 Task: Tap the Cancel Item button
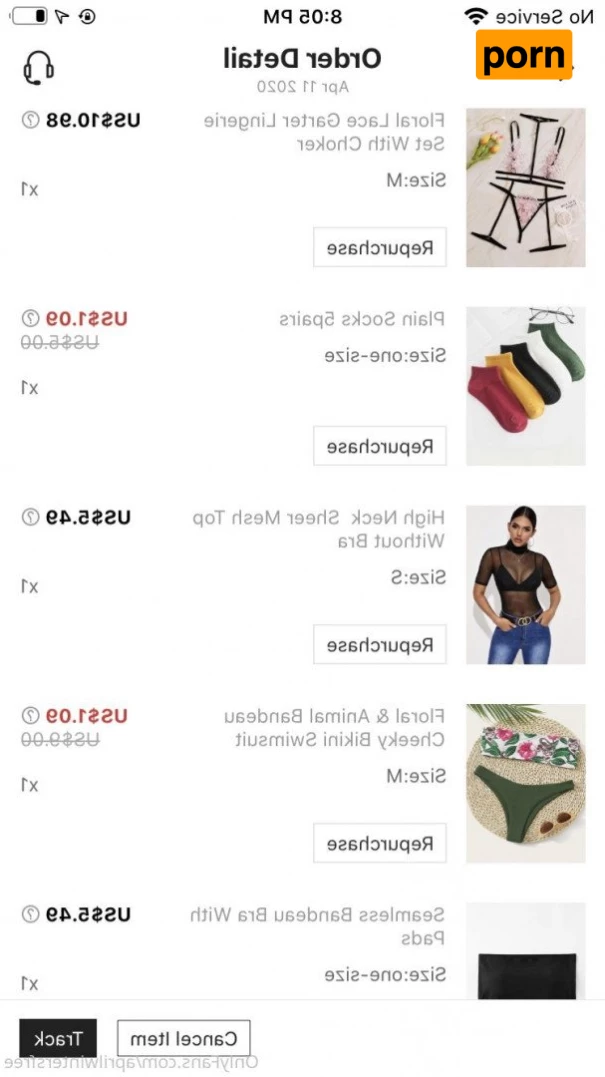tap(184, 1038)
